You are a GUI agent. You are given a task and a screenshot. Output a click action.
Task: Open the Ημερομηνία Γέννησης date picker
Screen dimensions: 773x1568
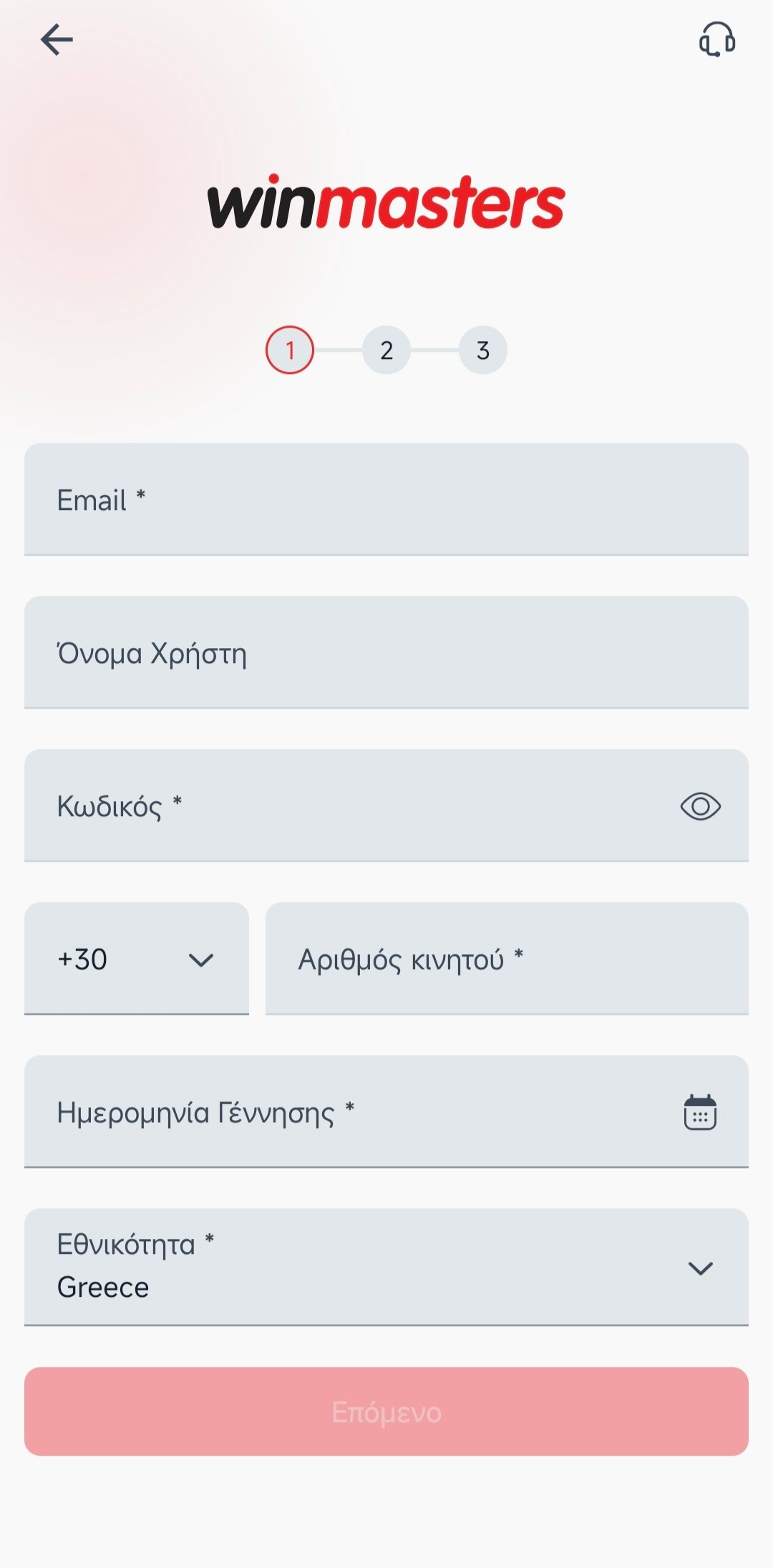point(386,1112)
